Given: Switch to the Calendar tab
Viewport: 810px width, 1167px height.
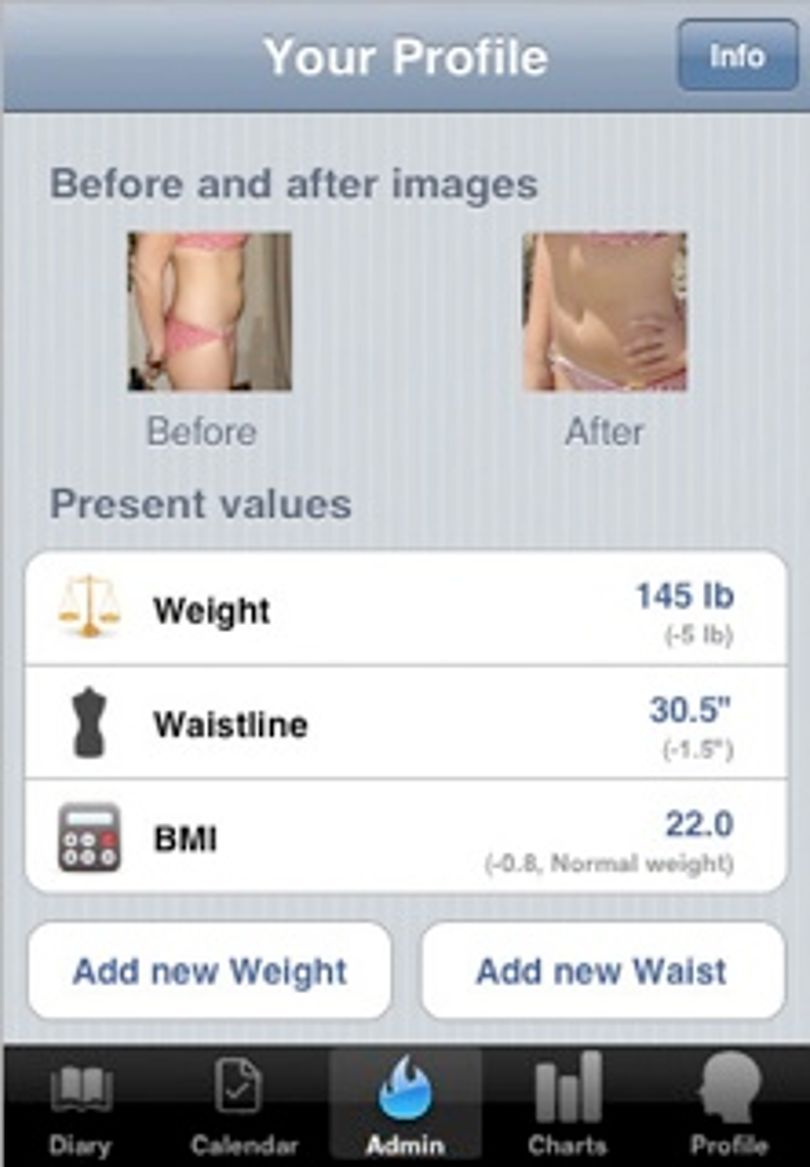Looking at the screenshot, I should [x=243, y=1109].
